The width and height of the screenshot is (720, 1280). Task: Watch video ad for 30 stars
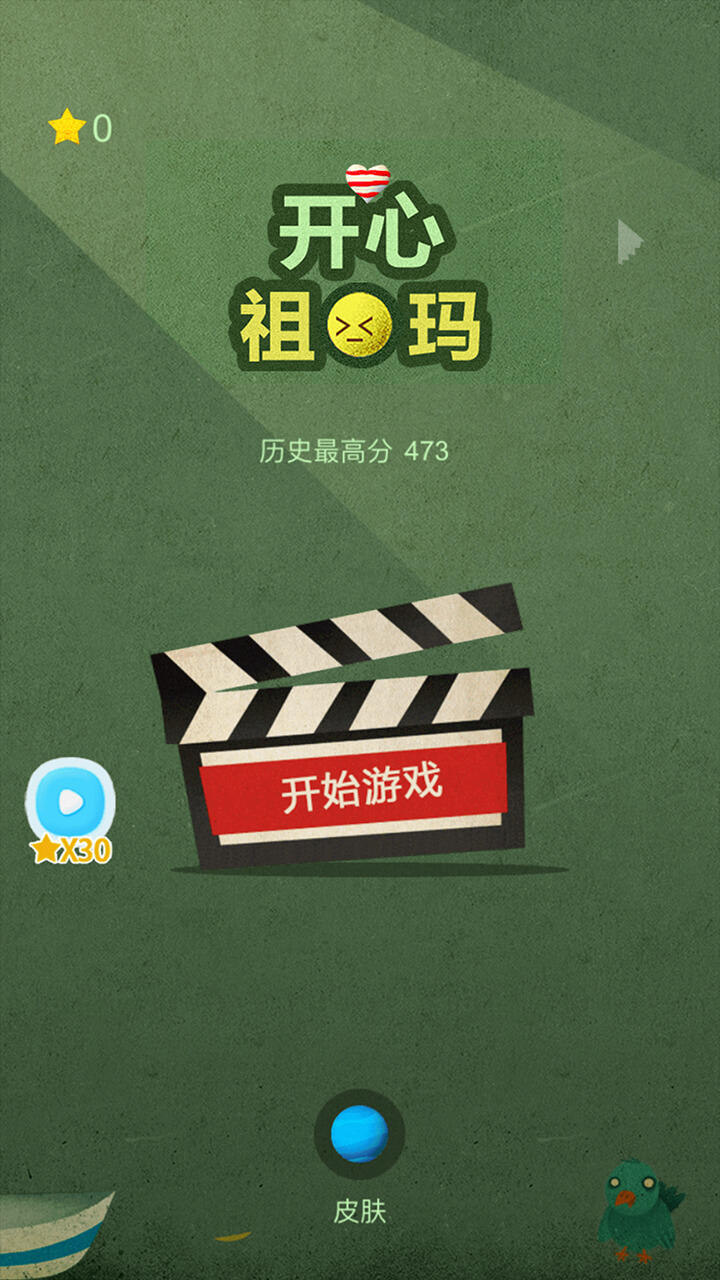[x=70, y=802]
